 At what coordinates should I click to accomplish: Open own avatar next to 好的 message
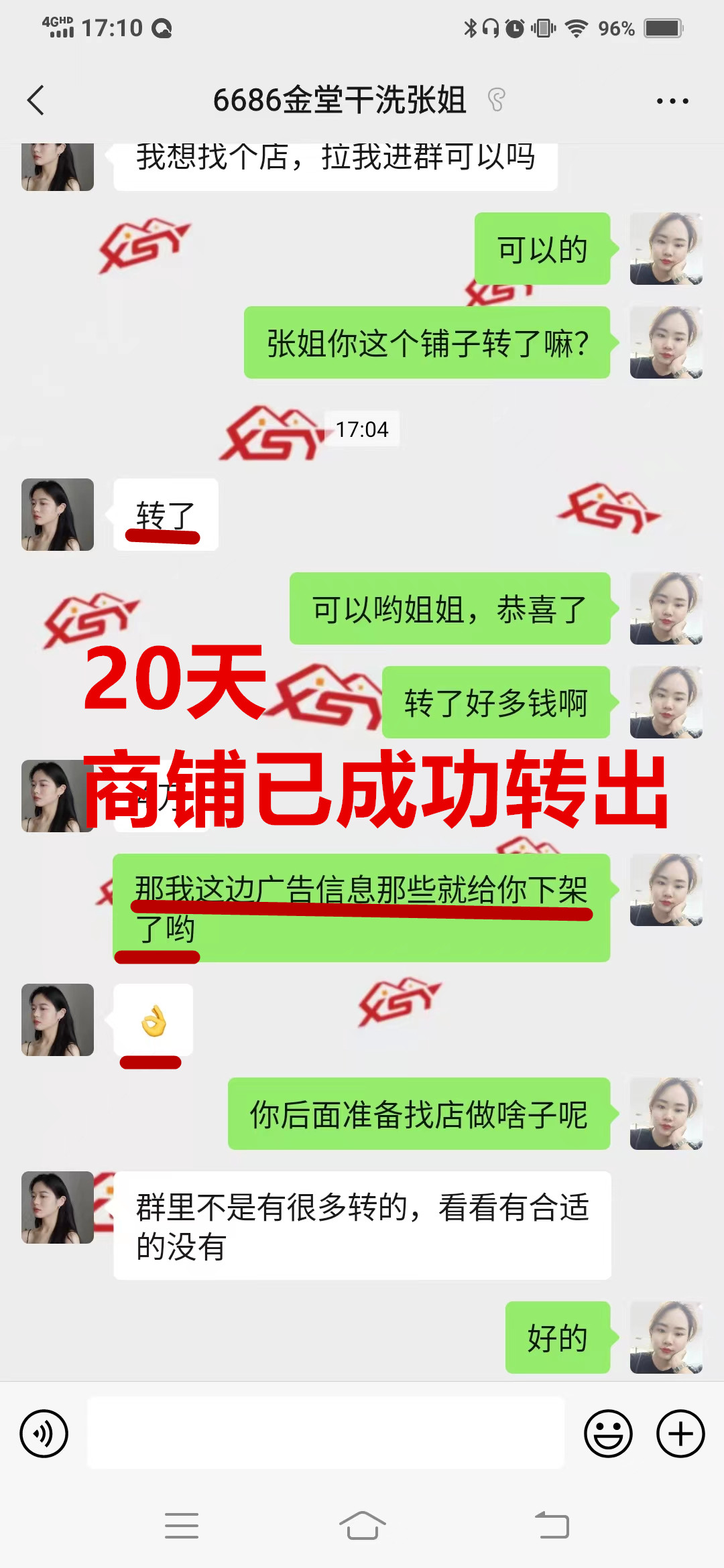click(x=666, y=1337)
